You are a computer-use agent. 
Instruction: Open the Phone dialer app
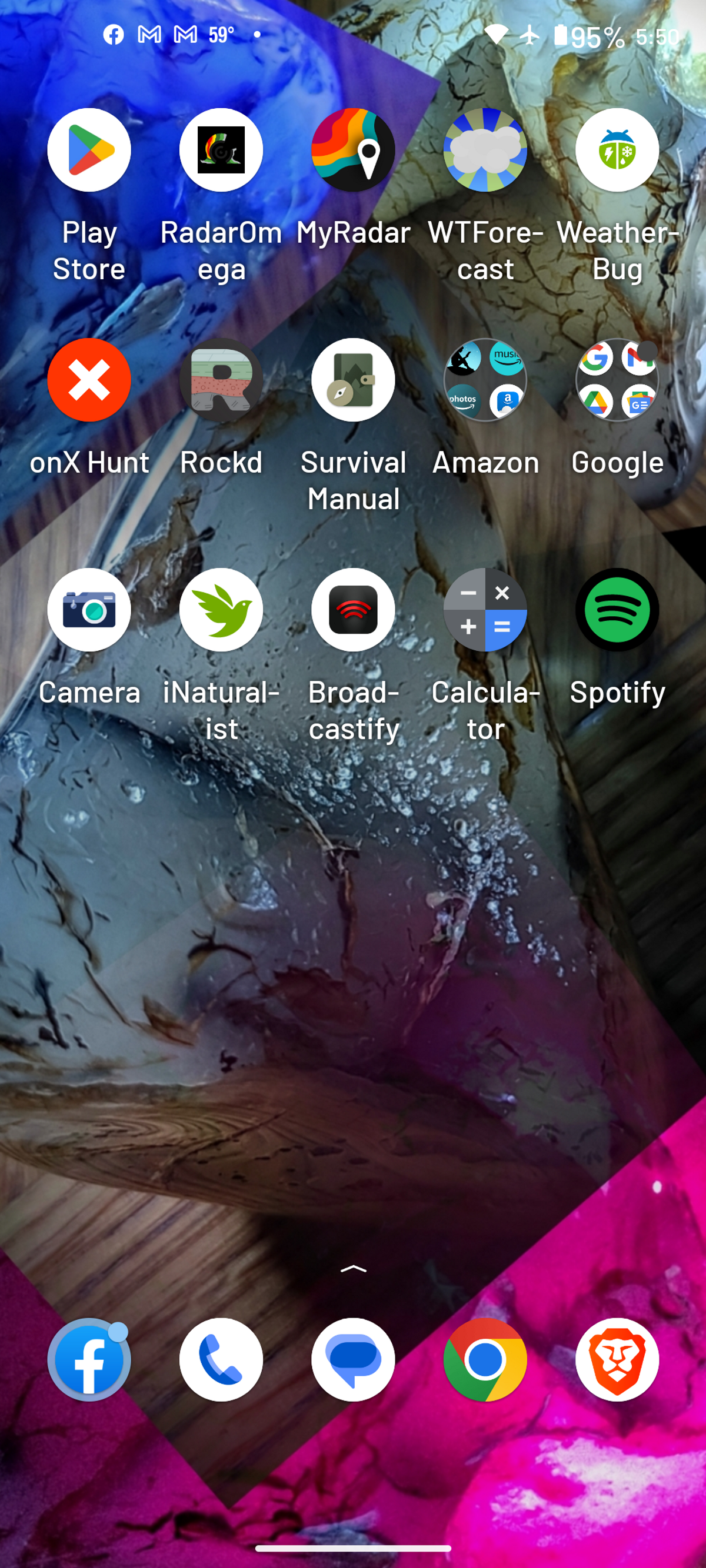click(x=221, y=1360)
